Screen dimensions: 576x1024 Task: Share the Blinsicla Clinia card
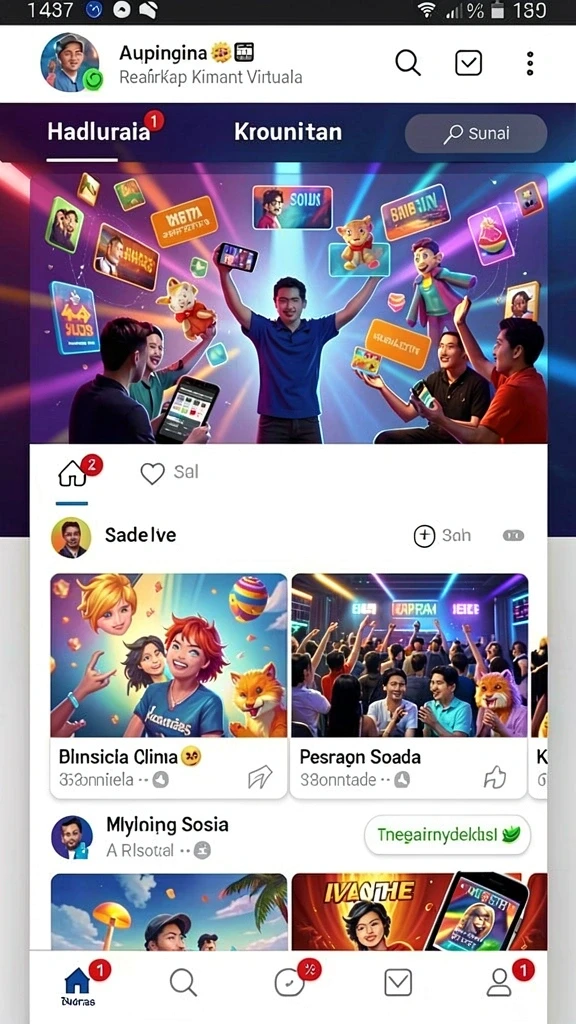pyautogui.click(x=259, y=778)
